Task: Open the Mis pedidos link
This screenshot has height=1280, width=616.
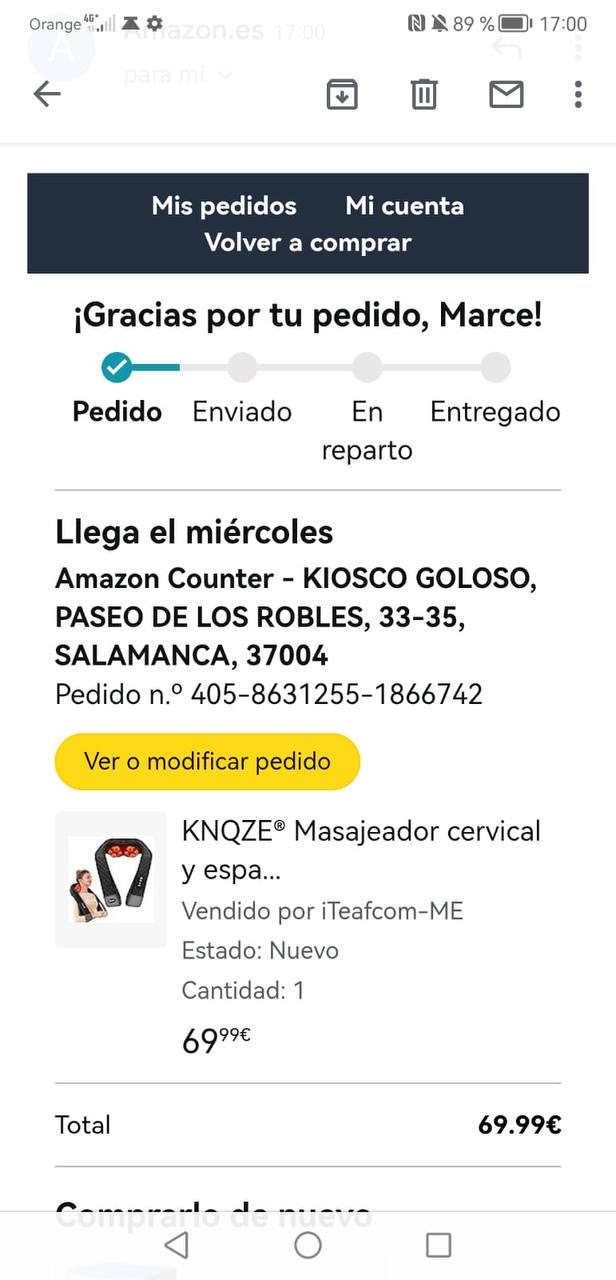Action: tap(224, 206)
